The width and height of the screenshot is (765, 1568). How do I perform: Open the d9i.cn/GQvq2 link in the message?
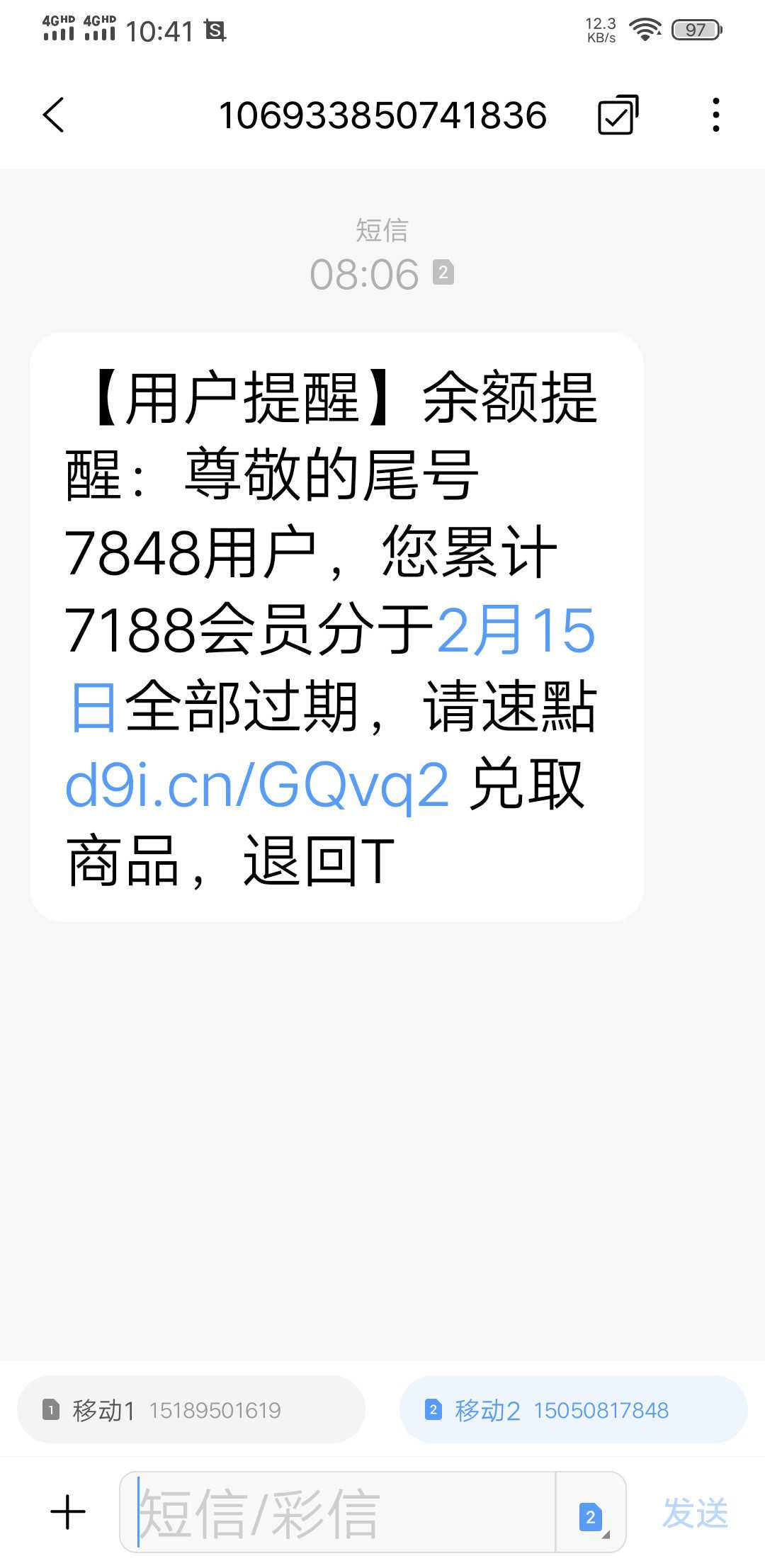point(257,785)
